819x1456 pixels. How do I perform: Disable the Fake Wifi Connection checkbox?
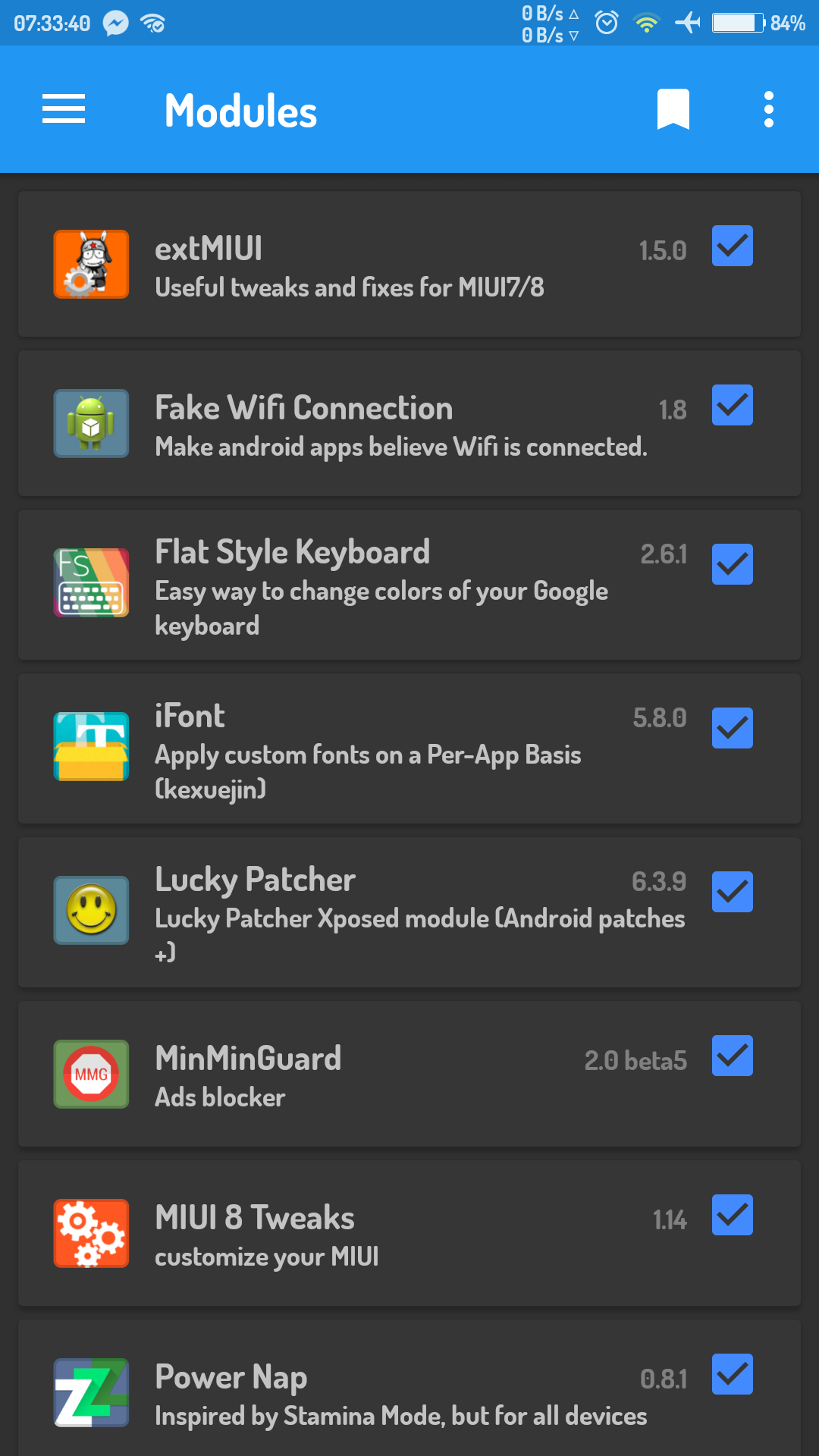click(x=733, y=405)
